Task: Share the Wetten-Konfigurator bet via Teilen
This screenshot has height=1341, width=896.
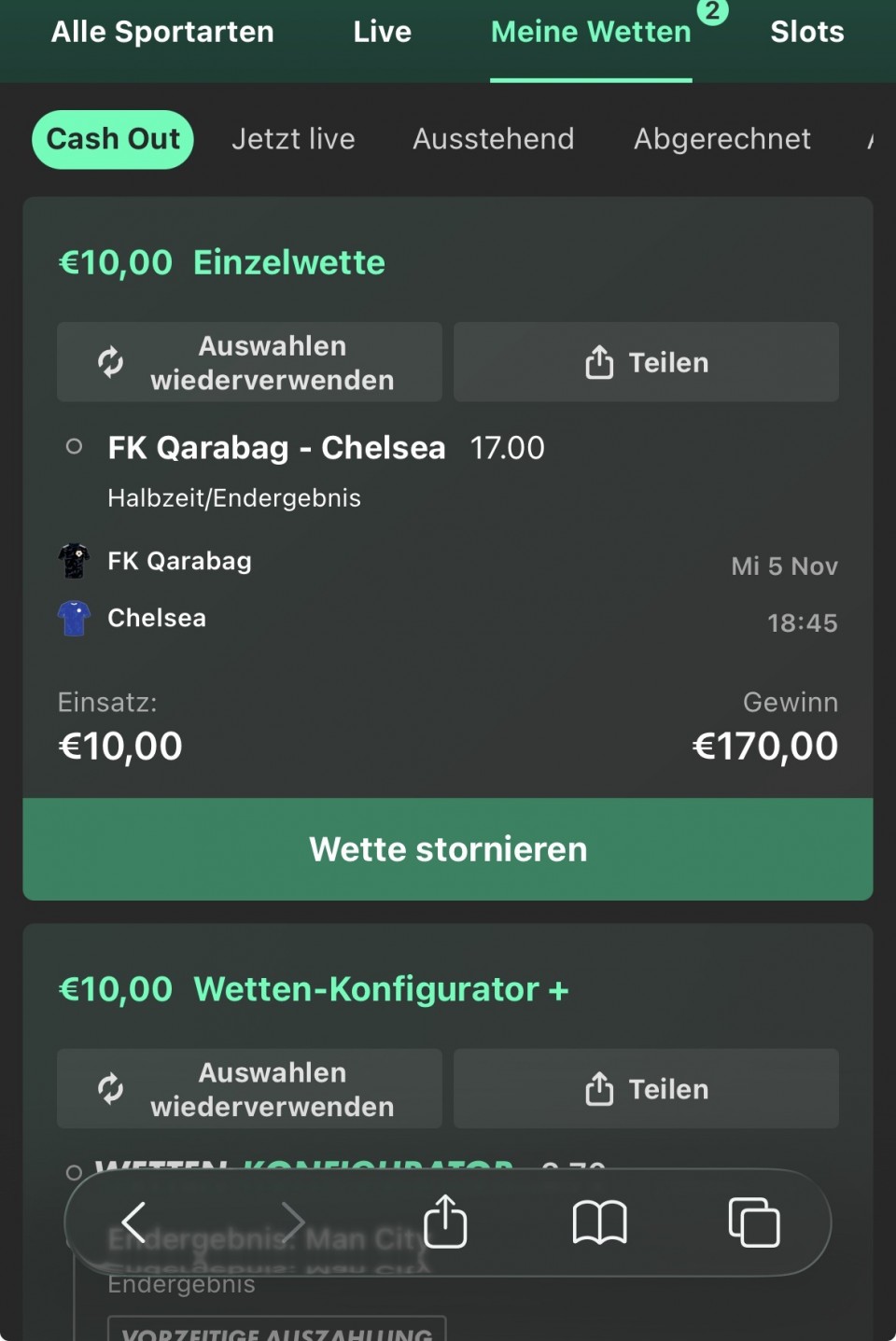Action: pyautogui.click(x=646, y=1088)
